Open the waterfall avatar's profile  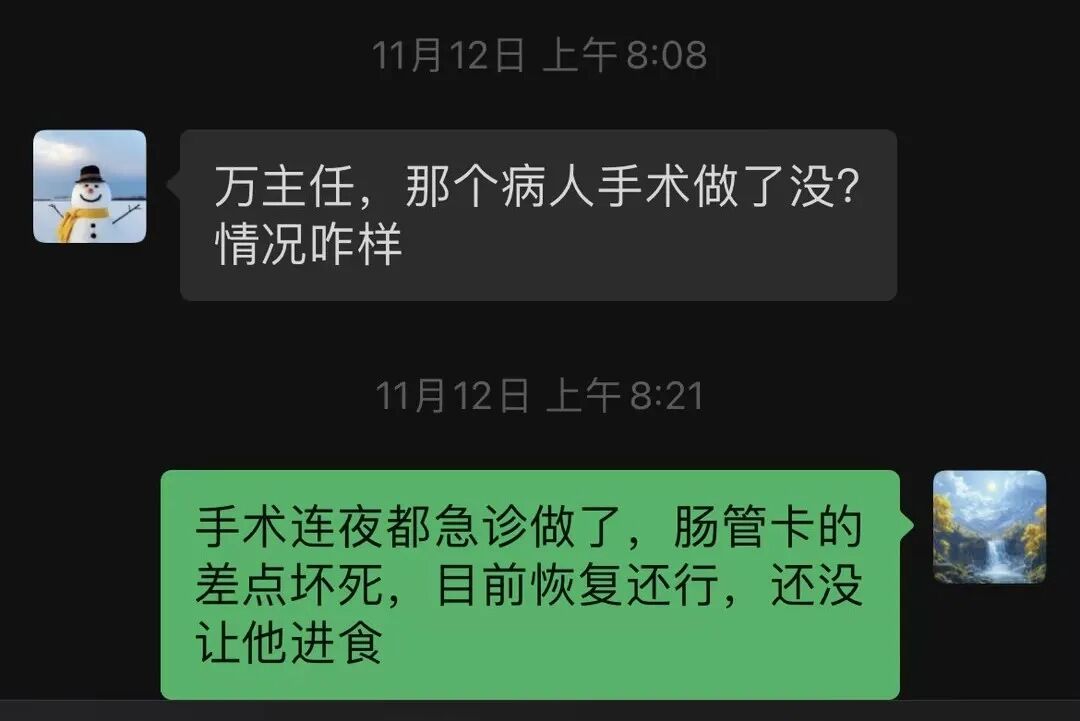pyautogui.click(x=989, y=527)
